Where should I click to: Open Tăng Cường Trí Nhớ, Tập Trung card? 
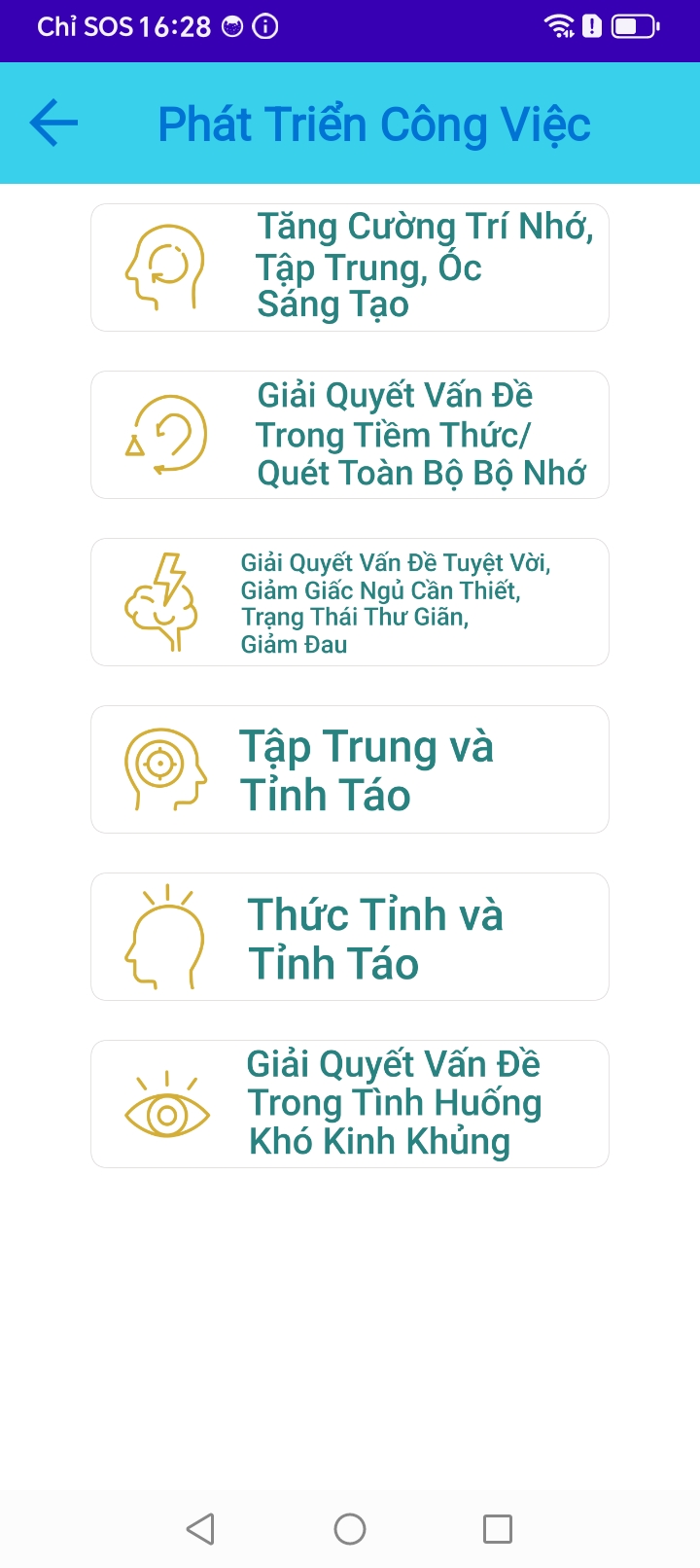(x=350, y=267)
